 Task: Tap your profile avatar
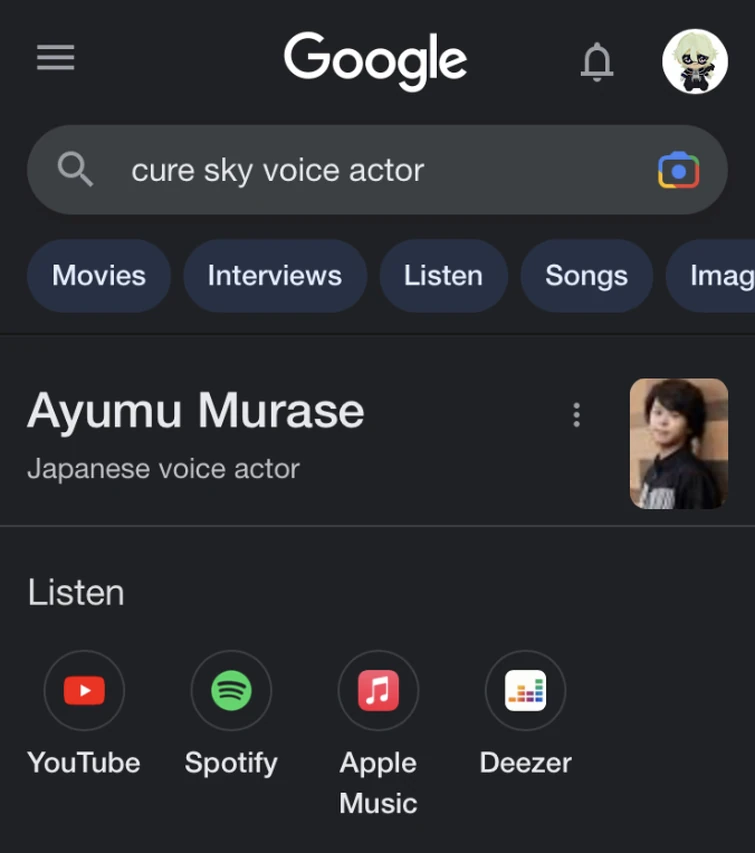click(696, 60)
